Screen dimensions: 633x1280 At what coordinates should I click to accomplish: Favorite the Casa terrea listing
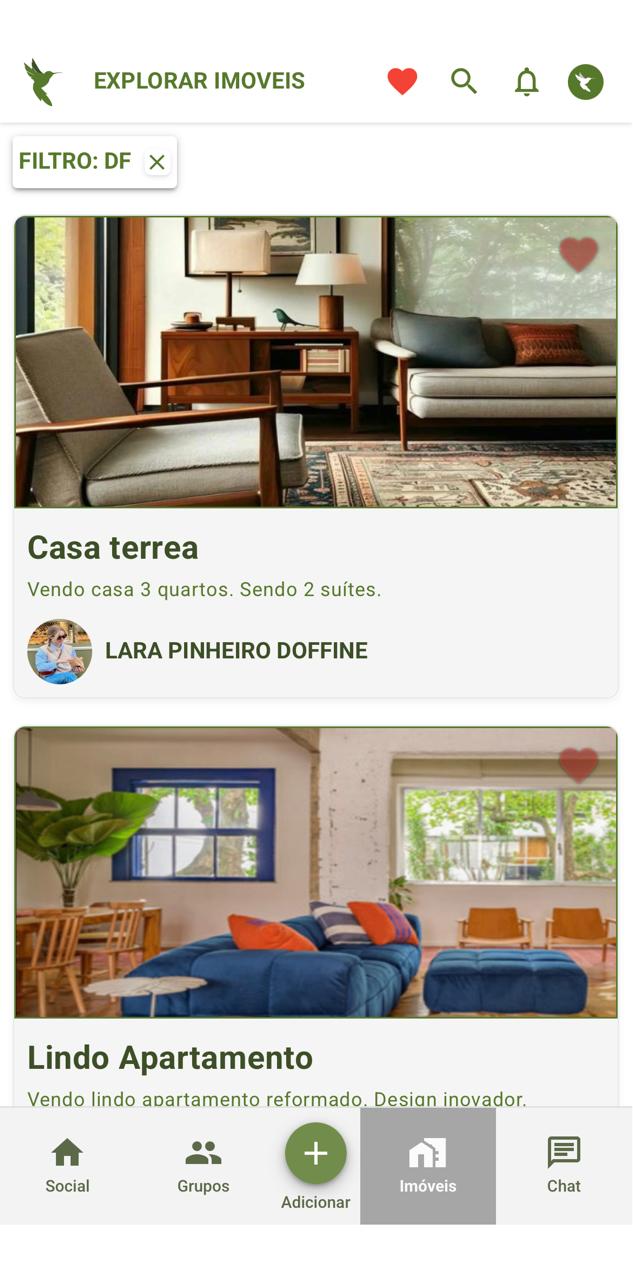pyautogui.click(x=578, y=254)
